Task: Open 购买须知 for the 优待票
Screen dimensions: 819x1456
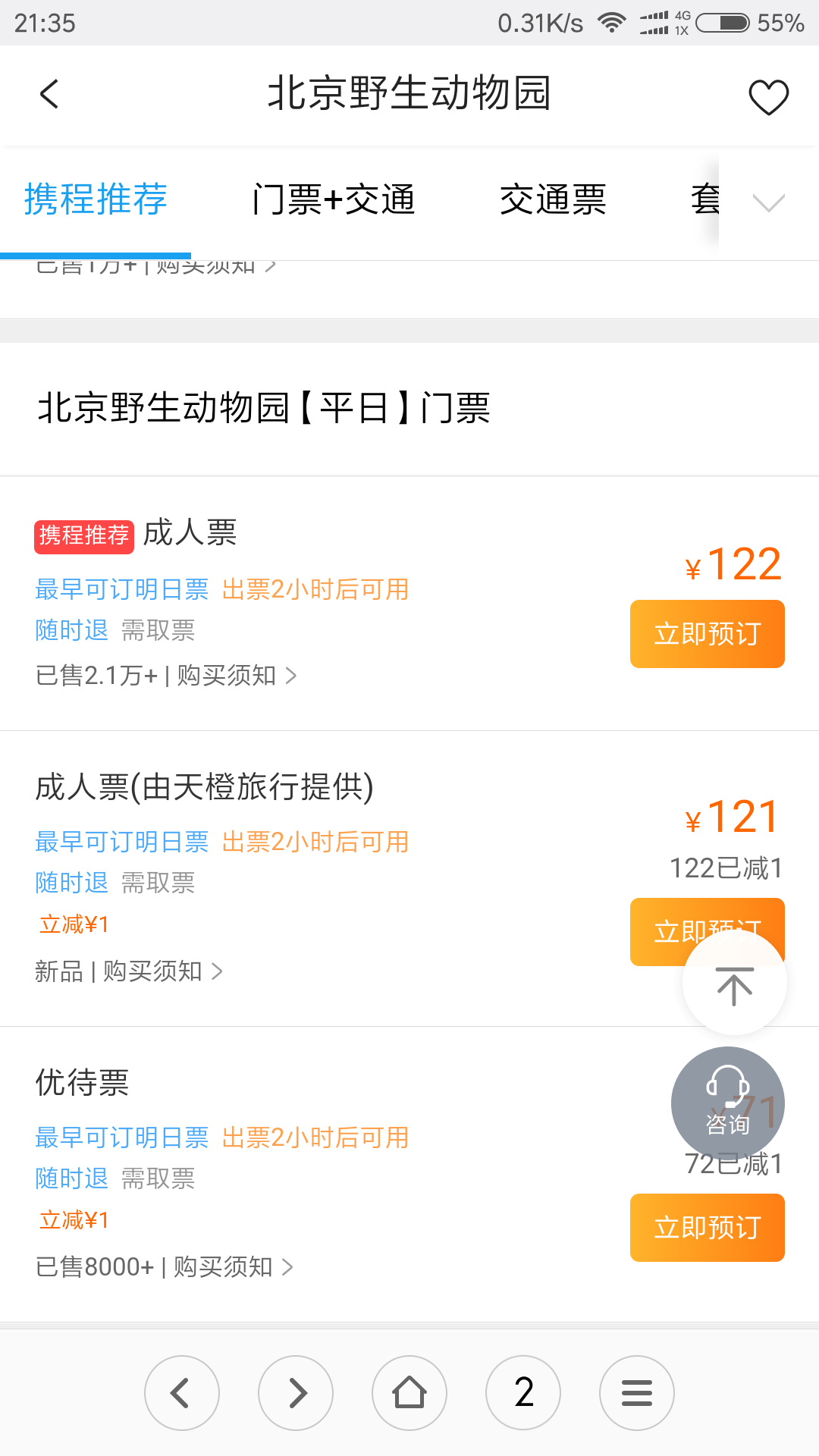Action: (x=232, y=1266)
